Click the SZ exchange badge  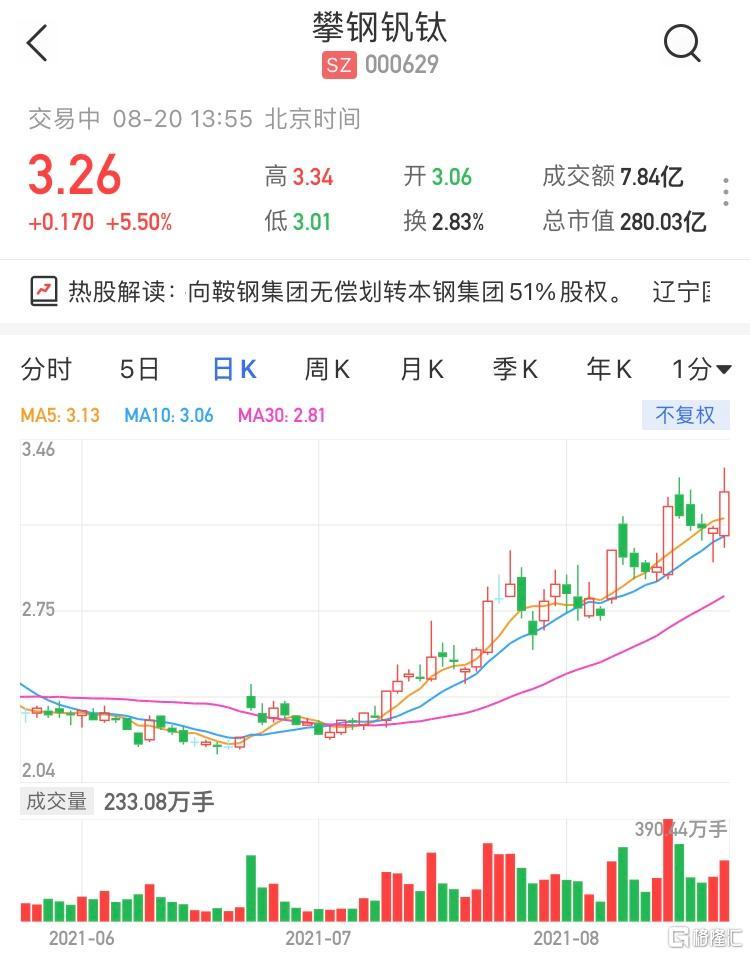pos(338,64)
